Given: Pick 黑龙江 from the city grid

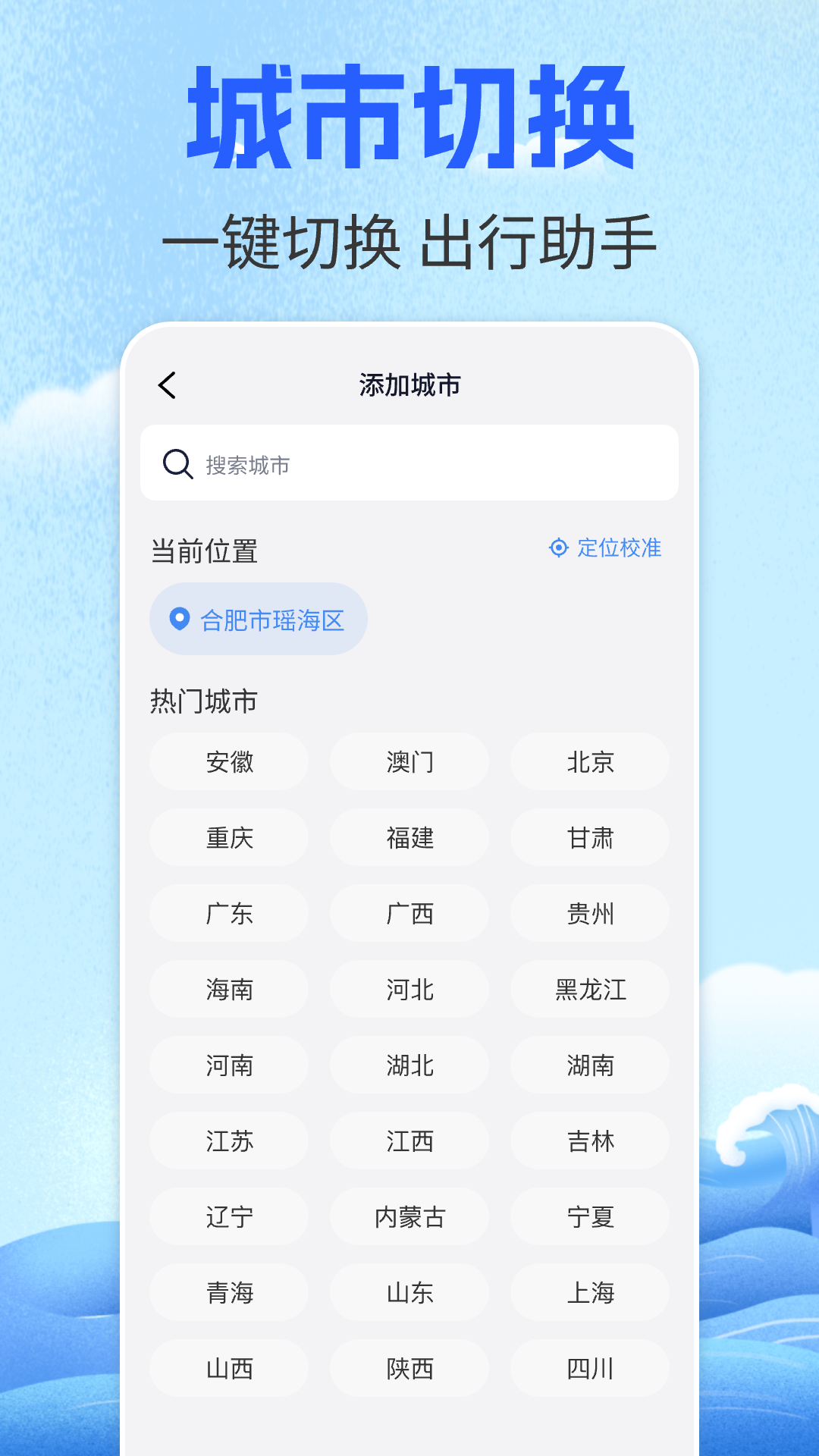Looking at the screenshot, I should click(x=590, y=990).
